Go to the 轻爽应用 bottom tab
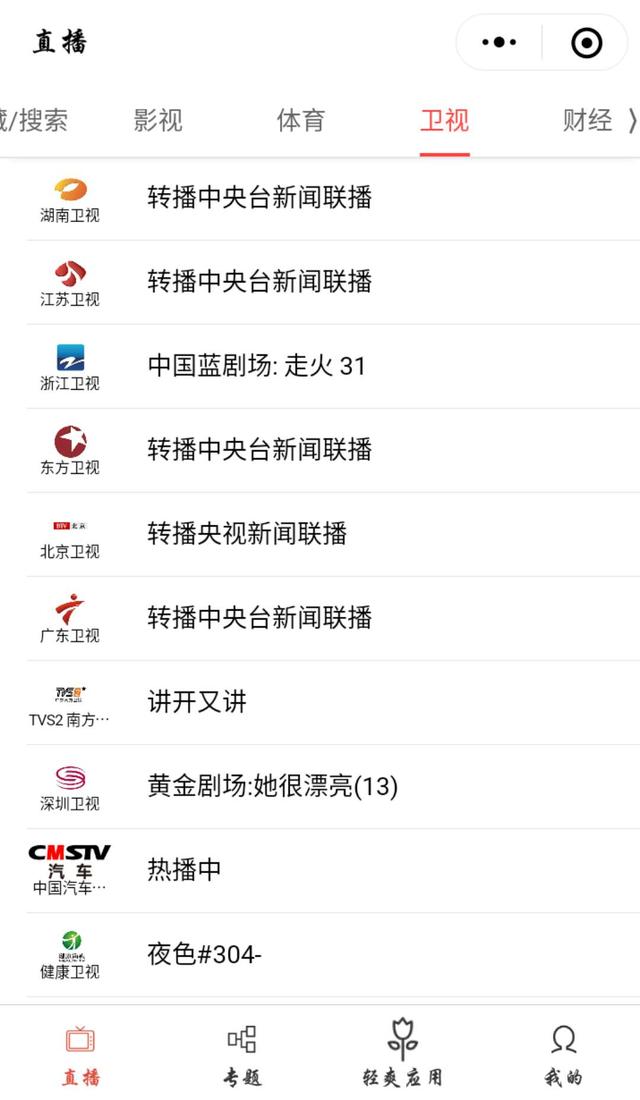The image size is (640, 1100). click(x=402, y=1054)
